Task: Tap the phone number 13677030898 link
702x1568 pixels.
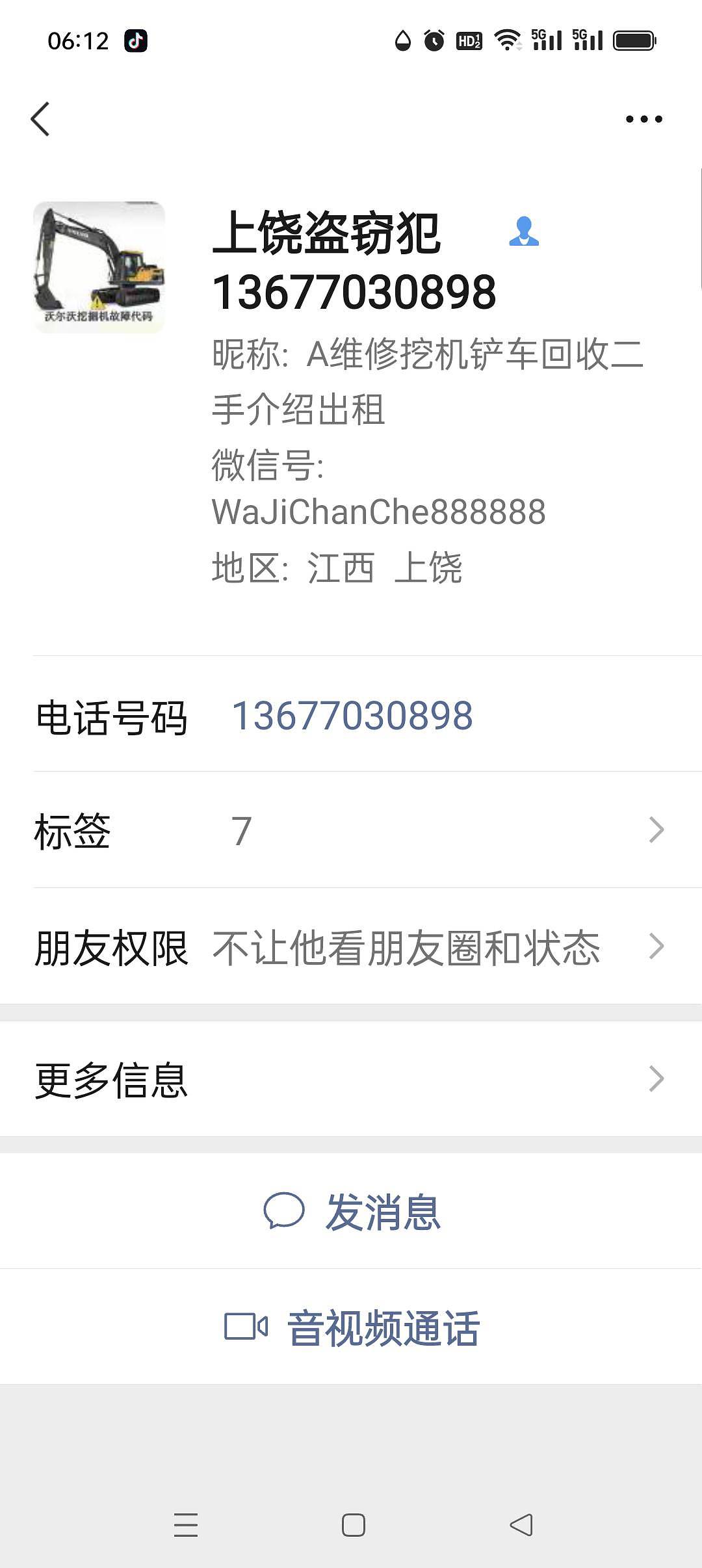Action: click(352, 715)
